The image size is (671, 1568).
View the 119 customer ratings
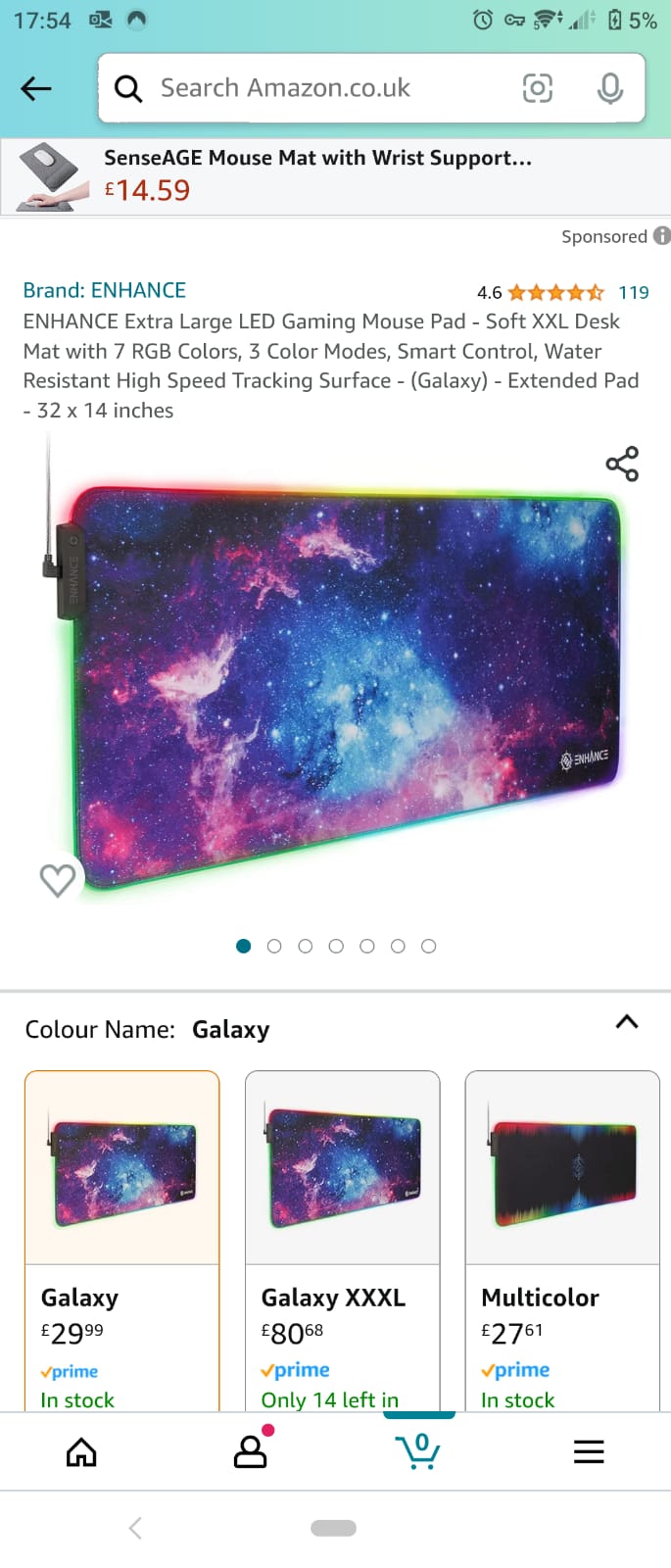[633, 292]
